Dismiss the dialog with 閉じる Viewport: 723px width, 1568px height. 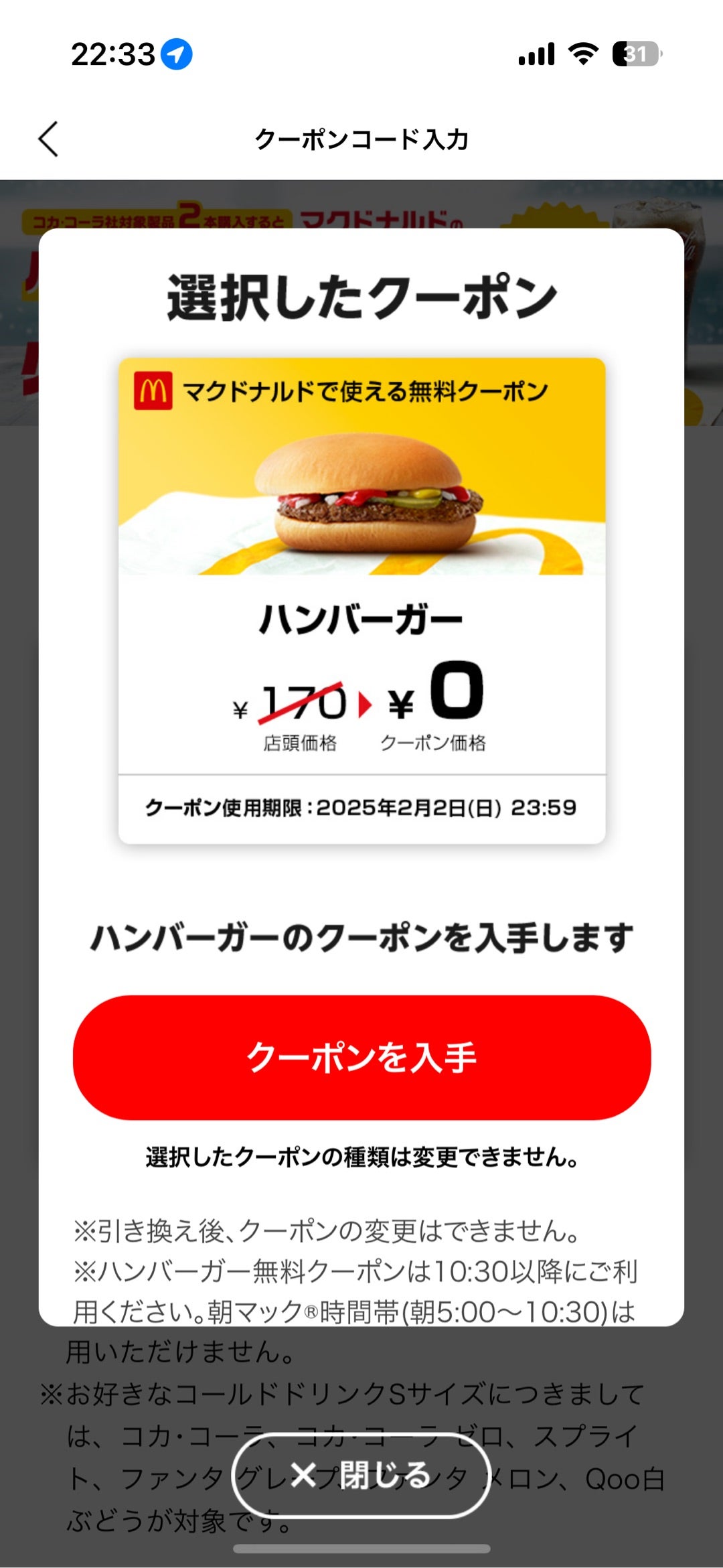(361, 1475)
